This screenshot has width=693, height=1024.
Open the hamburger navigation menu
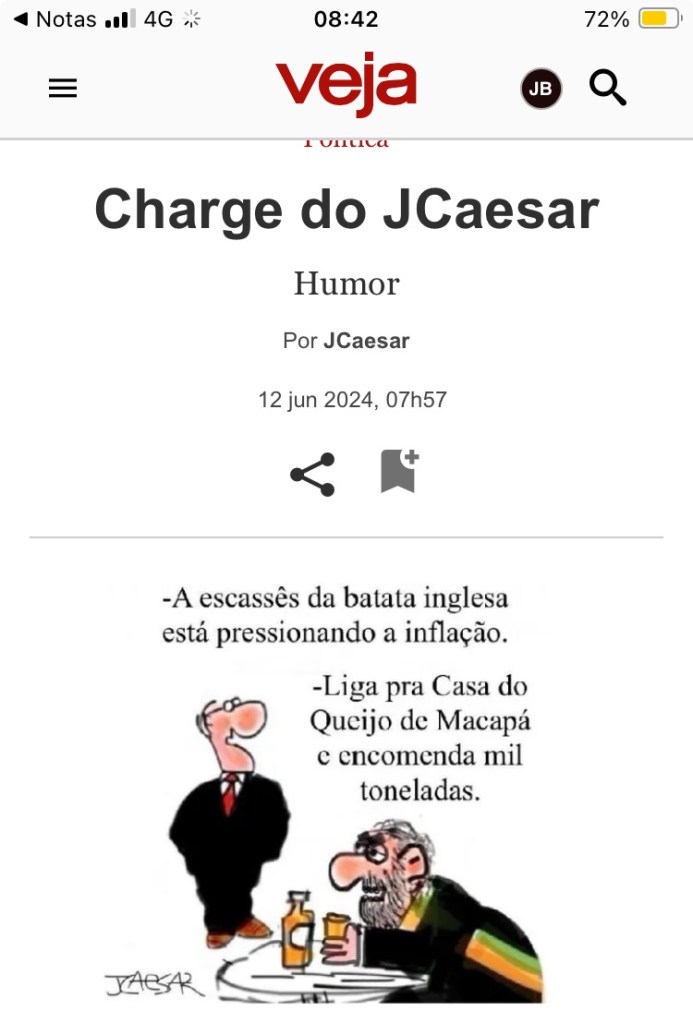pyautogui.click(x=62, y=89)
